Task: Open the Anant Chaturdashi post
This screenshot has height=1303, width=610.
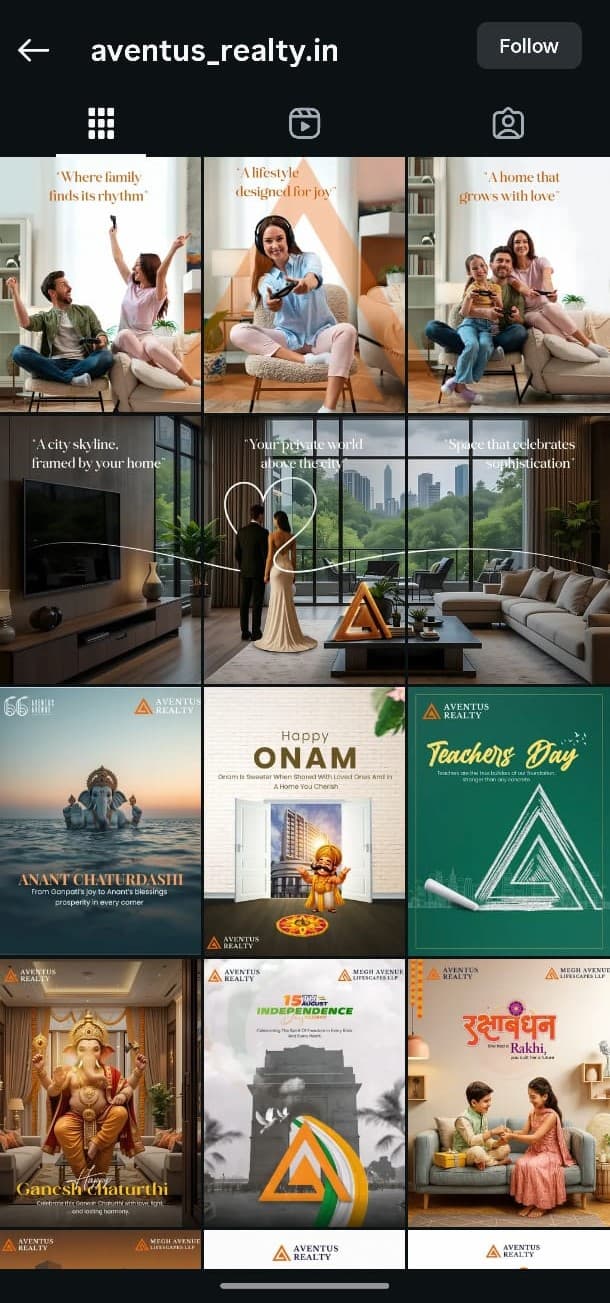Action: (x=100, y=820)
